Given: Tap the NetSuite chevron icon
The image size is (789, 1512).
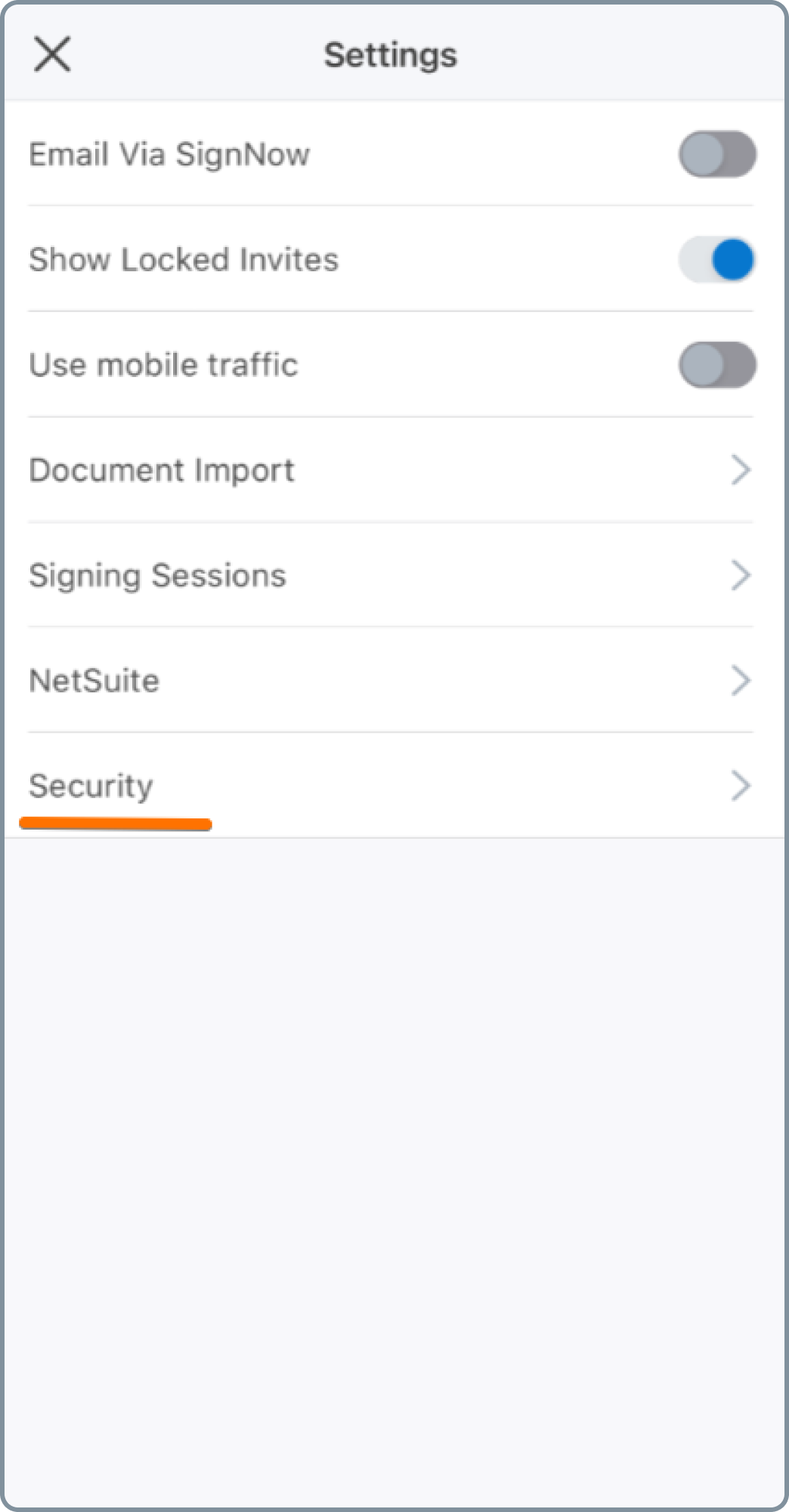Looking at the screenshot, I should coord(741,680).
